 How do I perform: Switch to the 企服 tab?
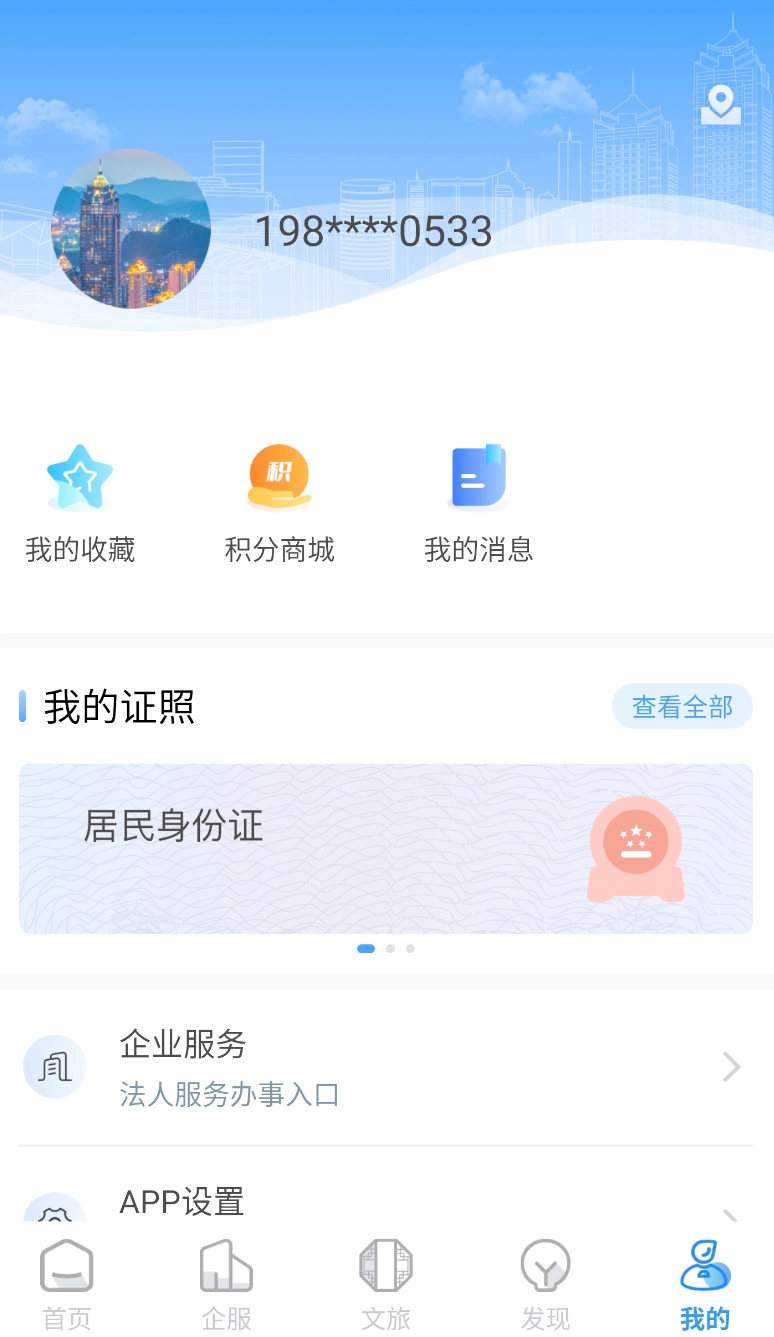tap(225, 1281)
